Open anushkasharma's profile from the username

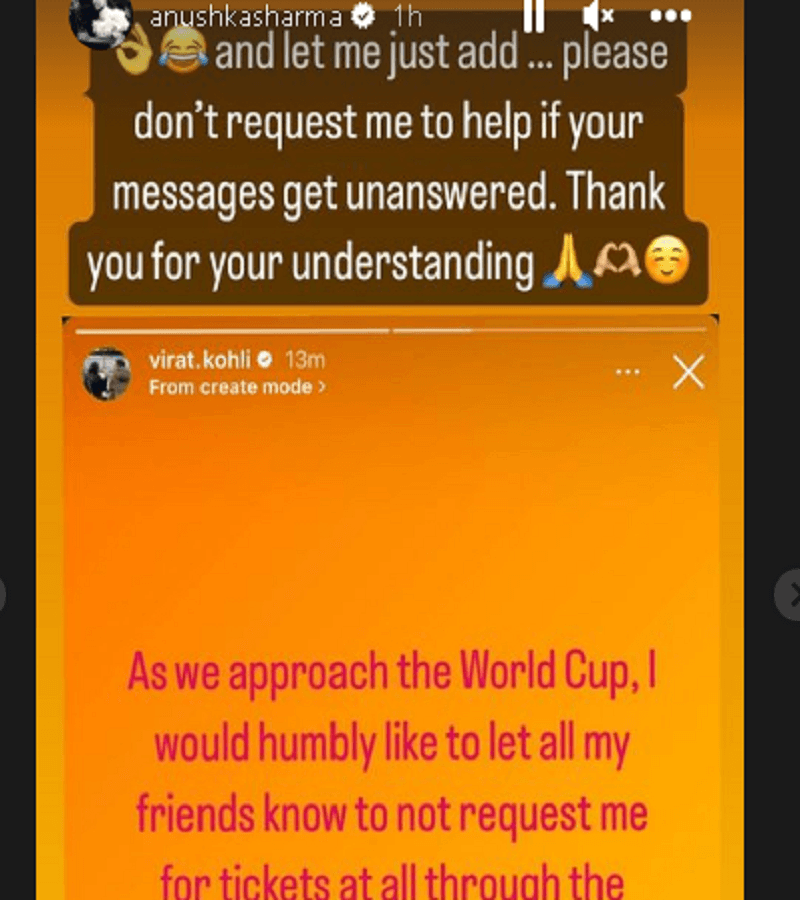[246, 16]
